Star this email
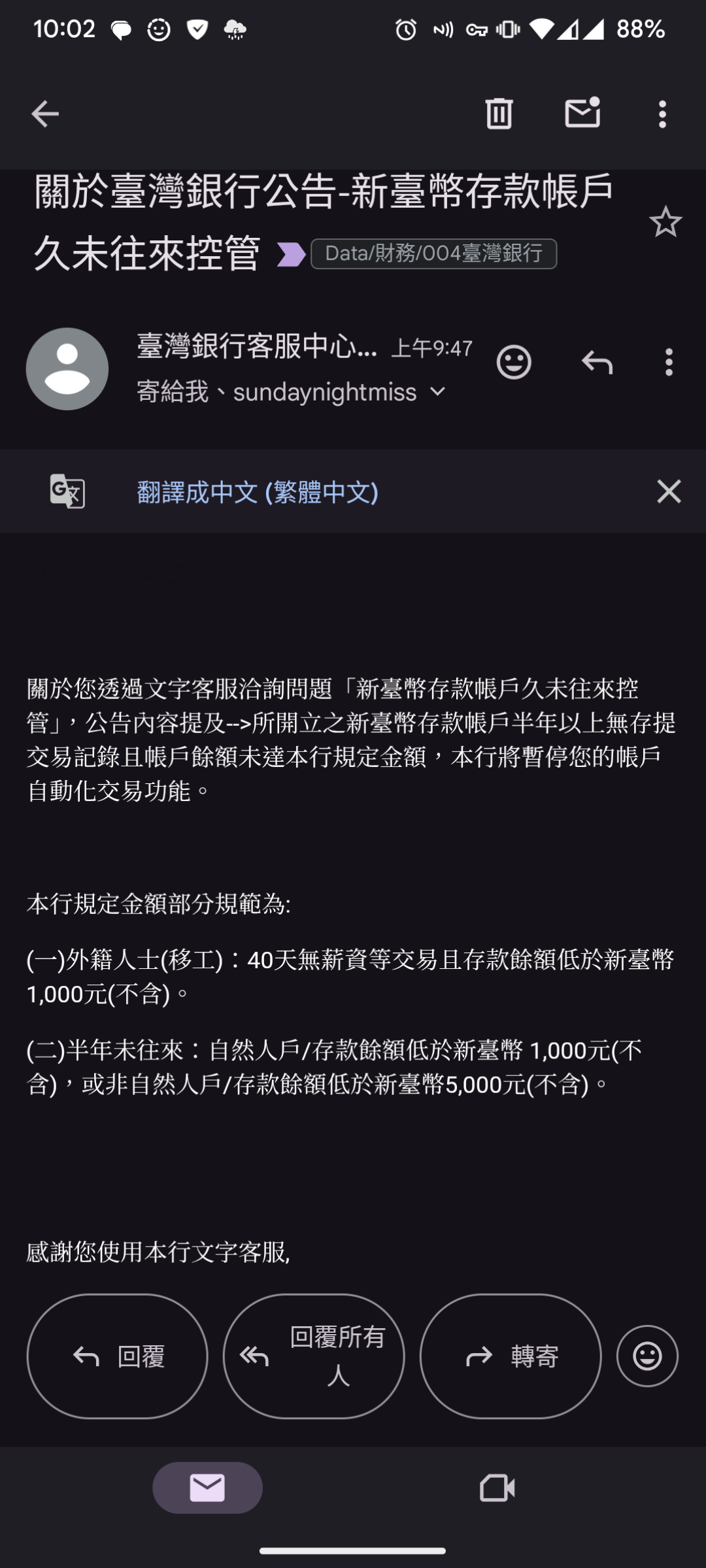The image size is (706, 1568). [665, 222]
